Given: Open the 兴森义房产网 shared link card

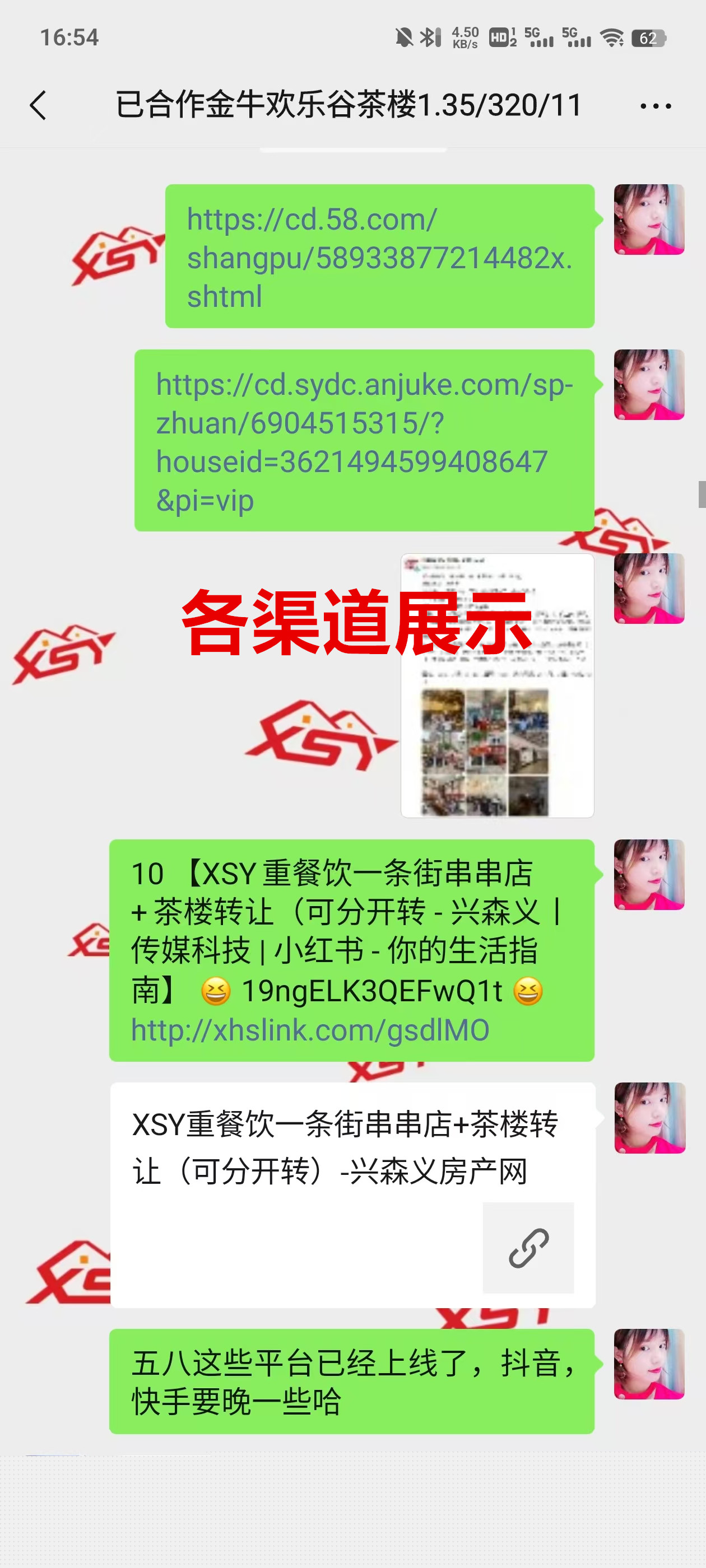Looking at the screenshot, I should pyautogui.click(x=352, y=1194).
